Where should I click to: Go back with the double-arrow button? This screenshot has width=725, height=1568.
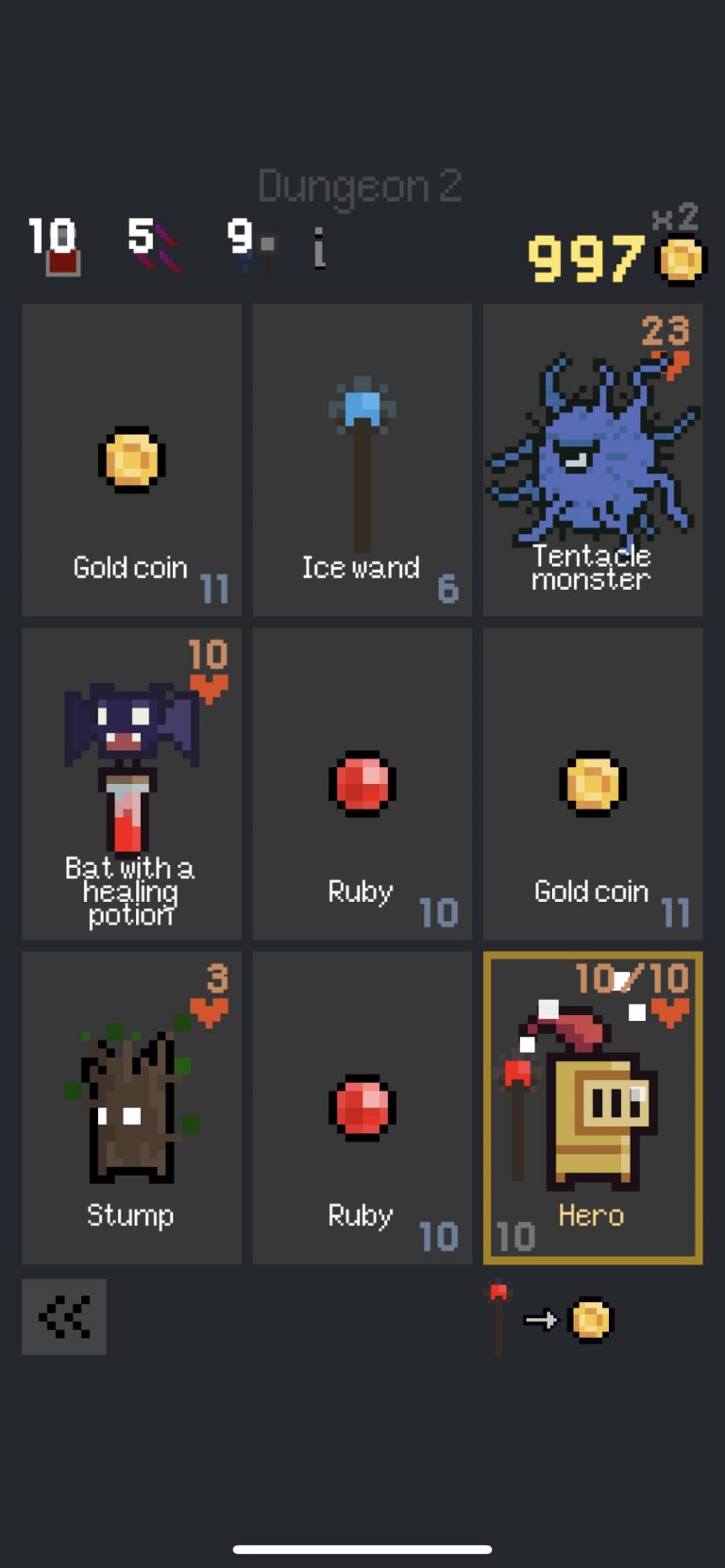pyautogui.click(x=64, y=1317)
